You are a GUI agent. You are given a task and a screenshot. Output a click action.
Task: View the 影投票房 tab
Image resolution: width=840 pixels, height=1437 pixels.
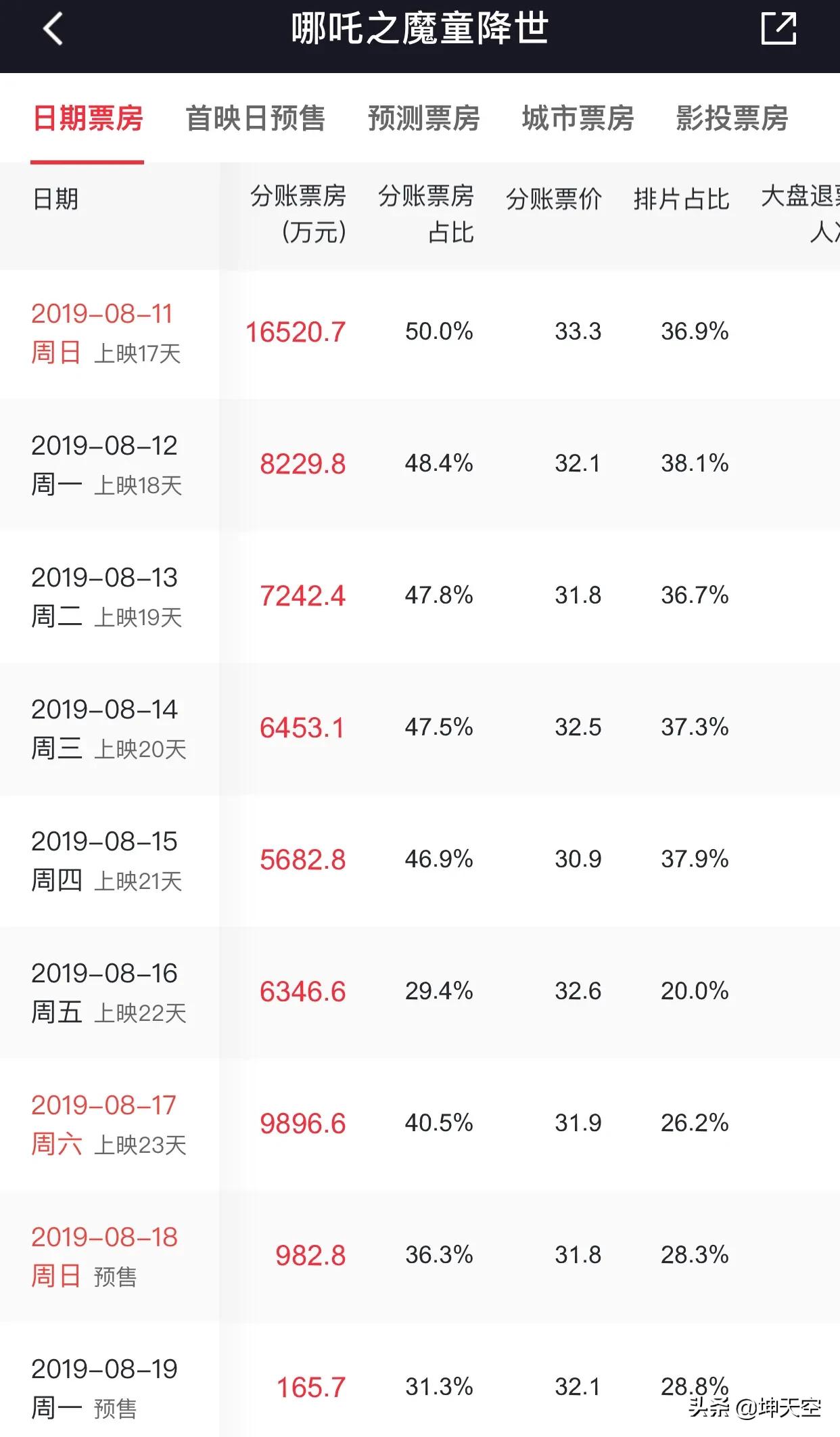(x=732, y=118)
